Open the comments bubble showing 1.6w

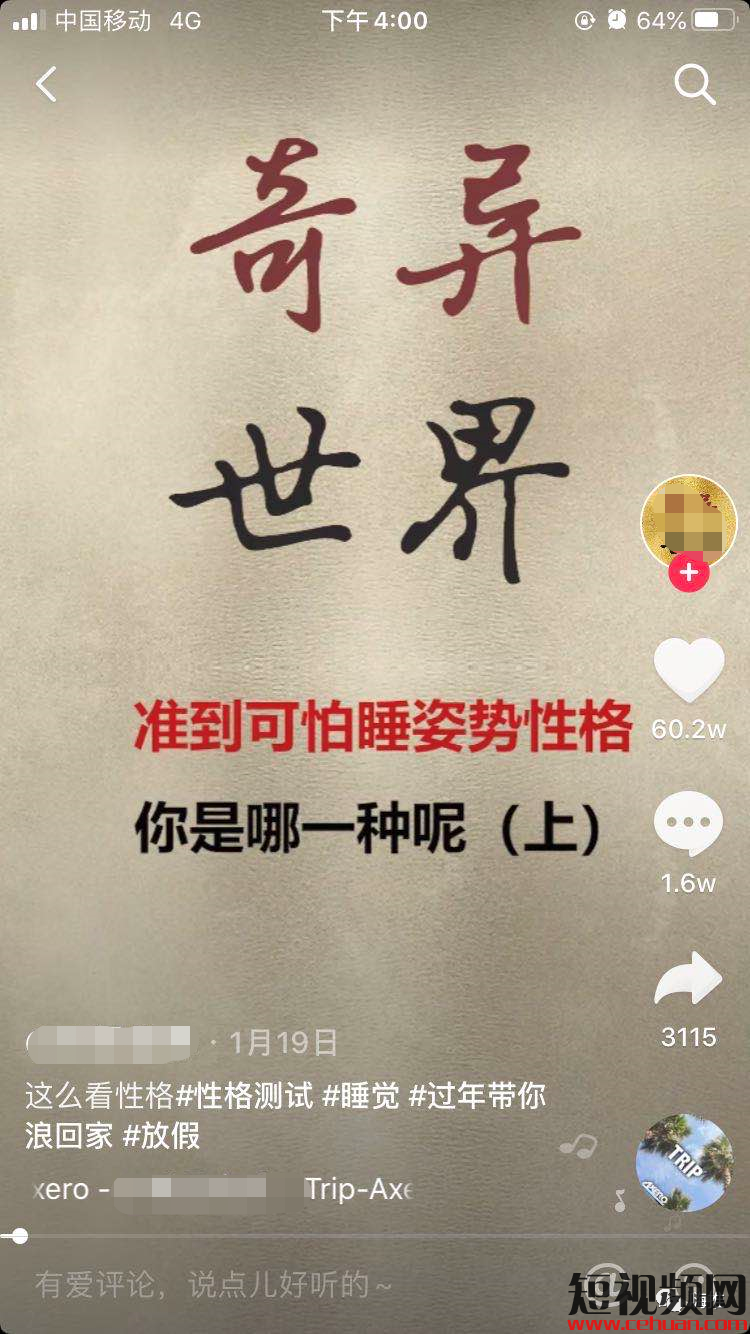tap(688, 824)
